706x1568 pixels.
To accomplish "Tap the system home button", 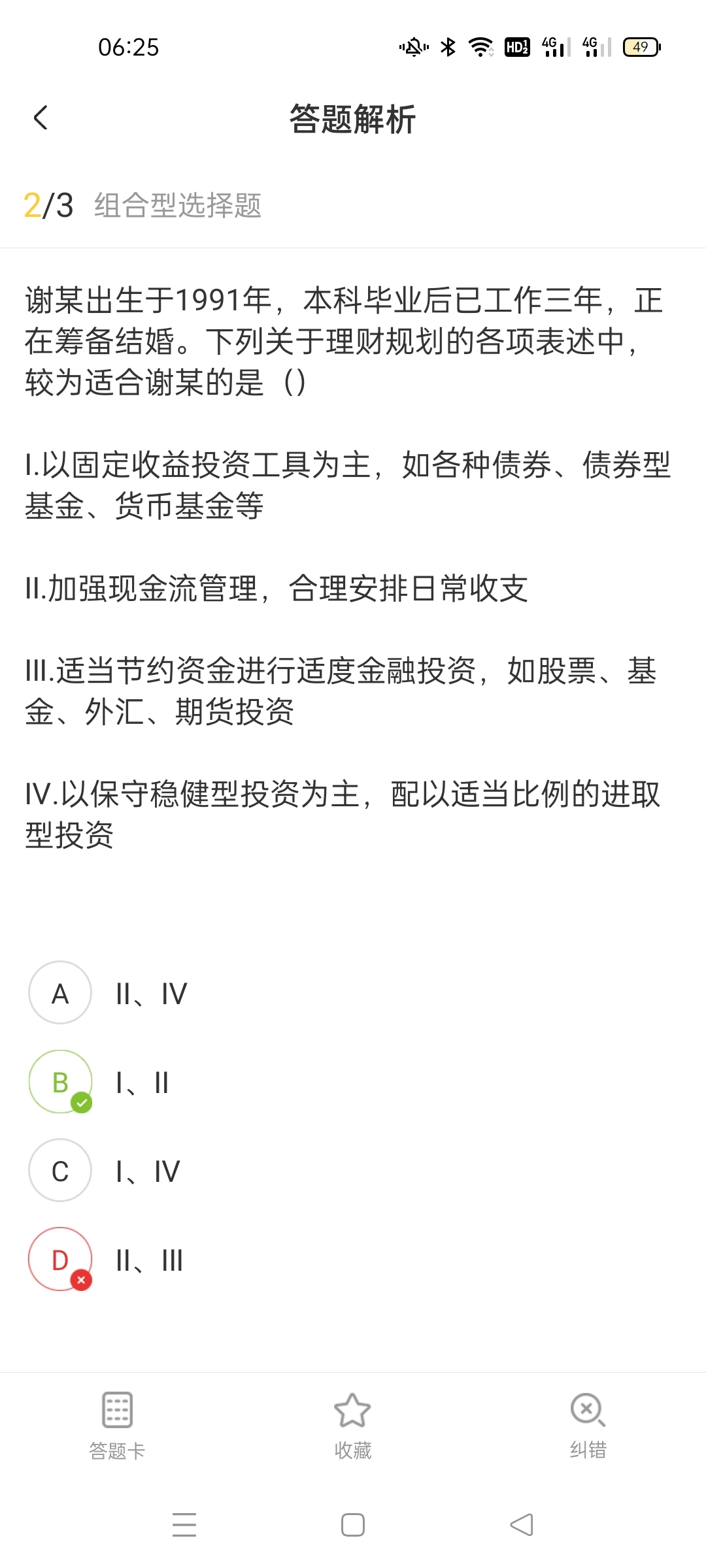I will click(x=353, y=1525).
